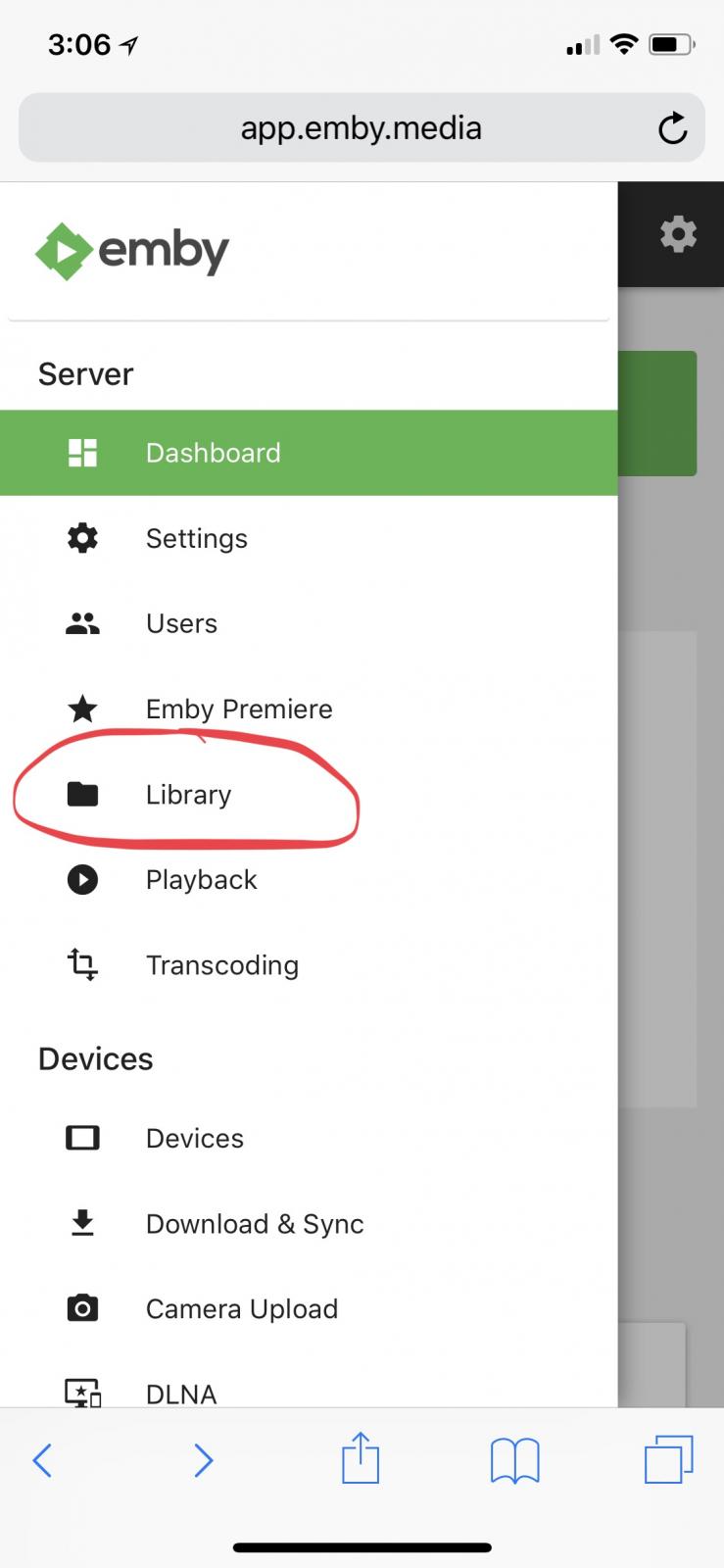Tap the settings gear icon
Viewport: 724px width, 1568px height.
point(678,234)
